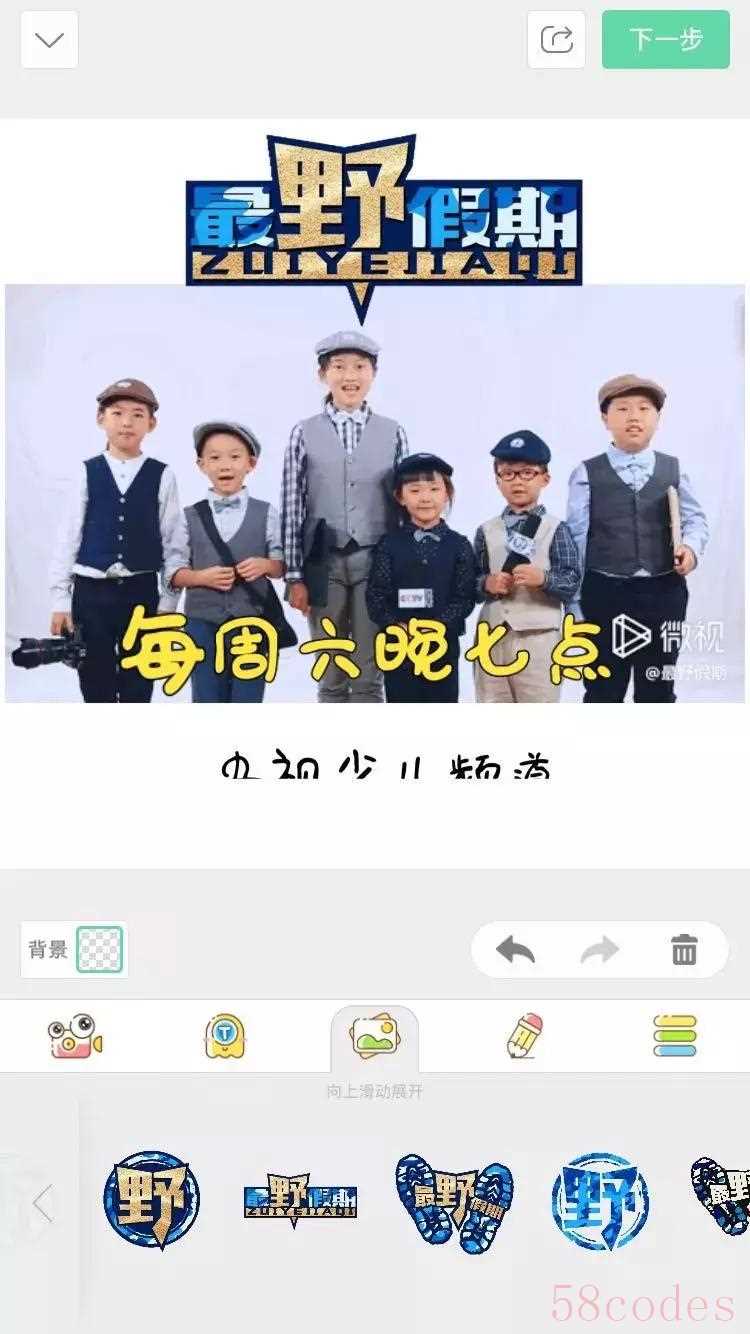Undo the last edit
The image size is (750, 1334).
tap(516, 950)
